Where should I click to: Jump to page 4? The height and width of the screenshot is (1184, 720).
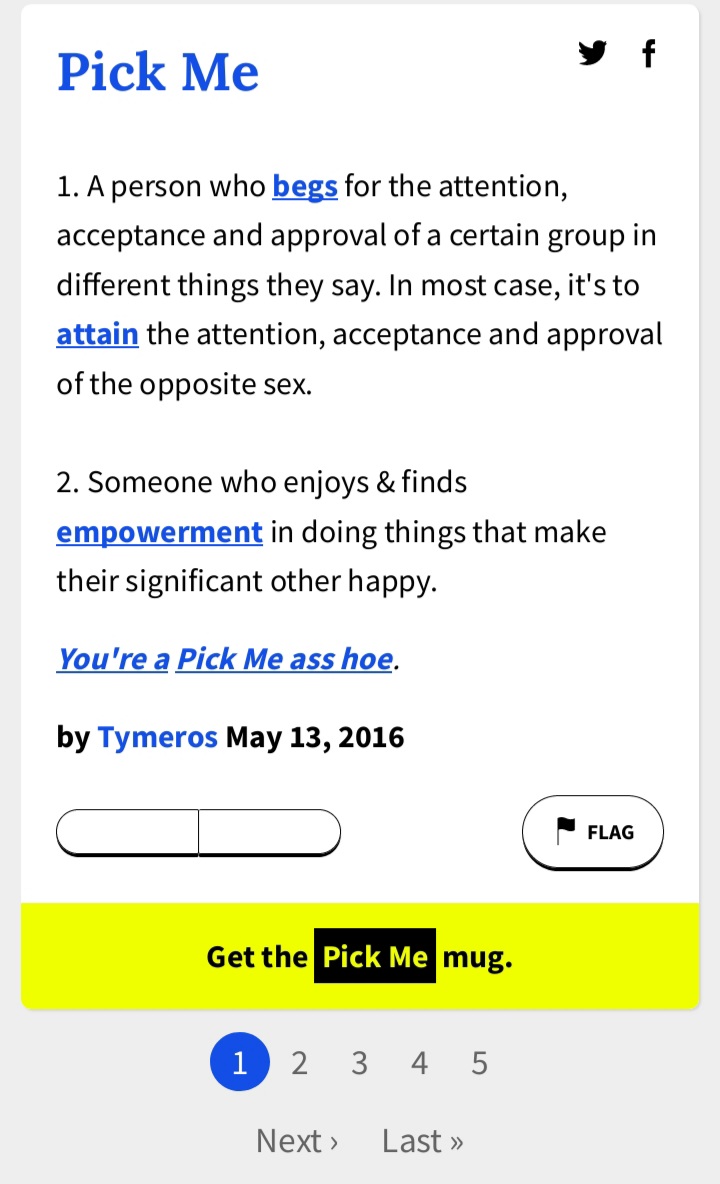pos(420,1062)
